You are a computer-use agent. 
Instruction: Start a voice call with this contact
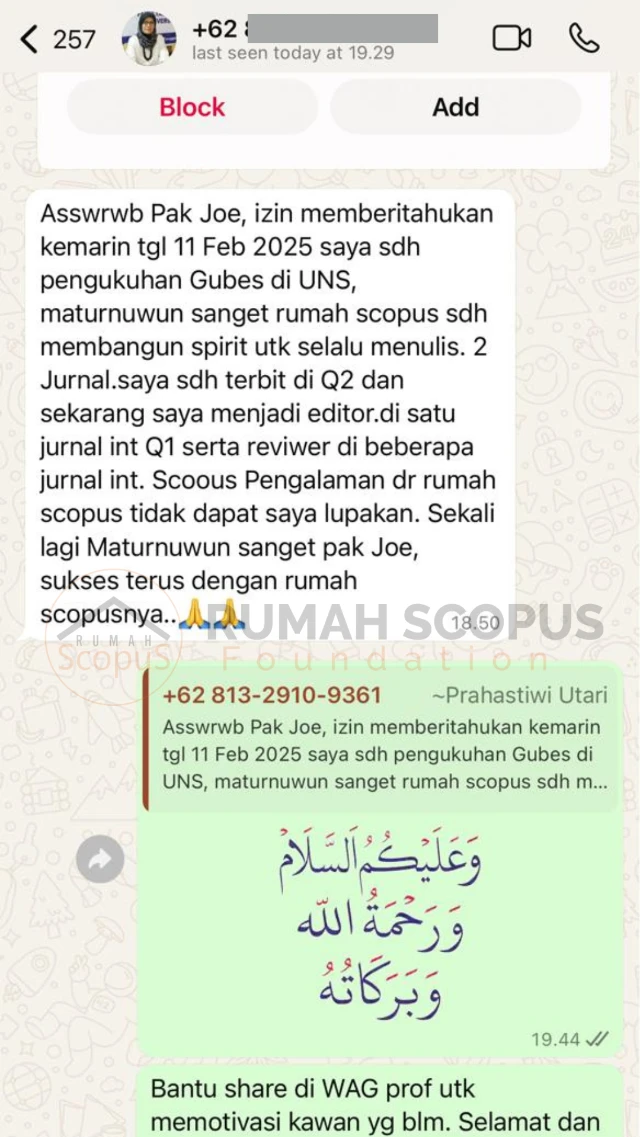tap(584, 38)
